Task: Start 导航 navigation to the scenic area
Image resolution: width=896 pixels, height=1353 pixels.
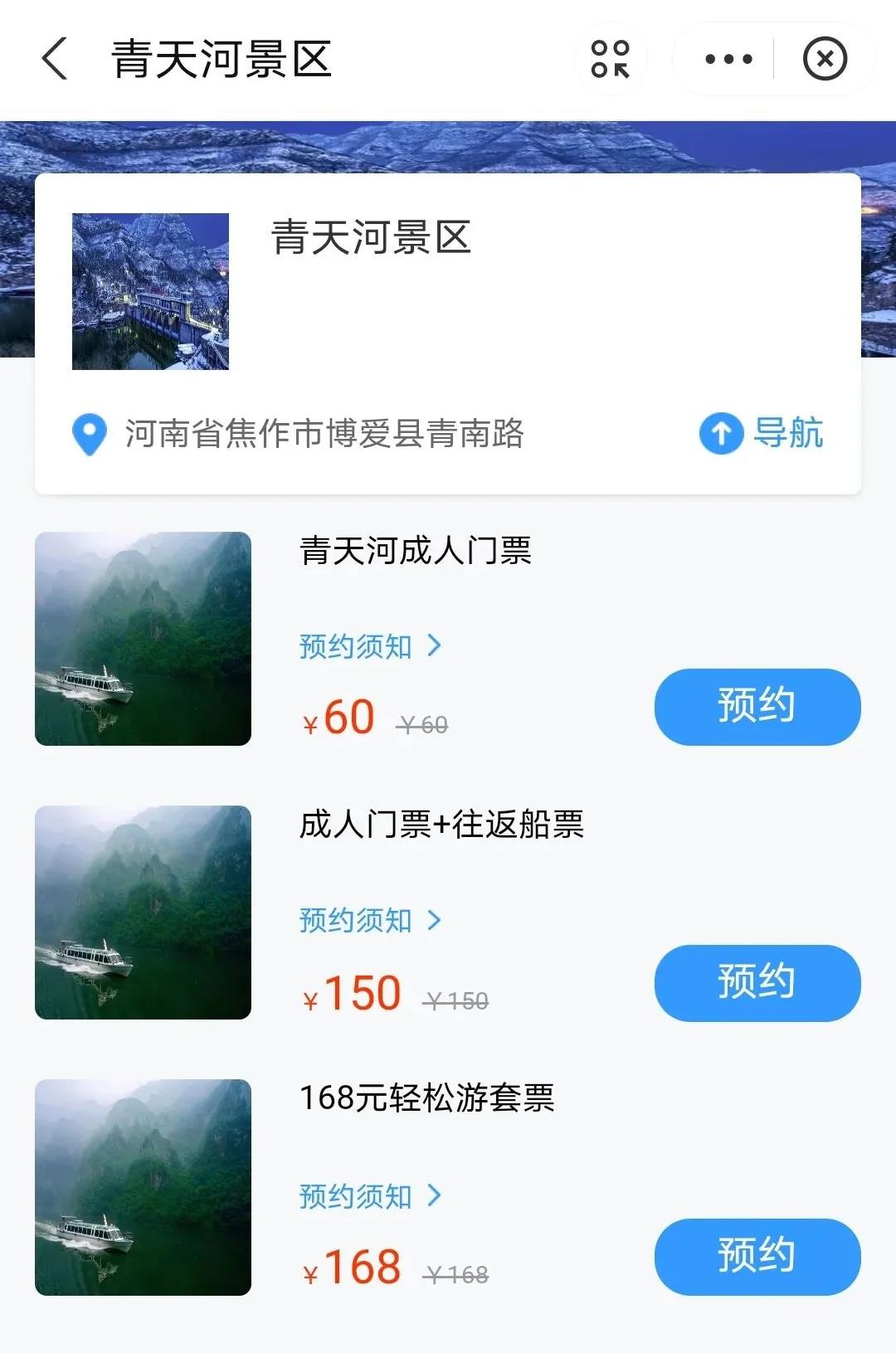Action: click(x=762, y=433)
